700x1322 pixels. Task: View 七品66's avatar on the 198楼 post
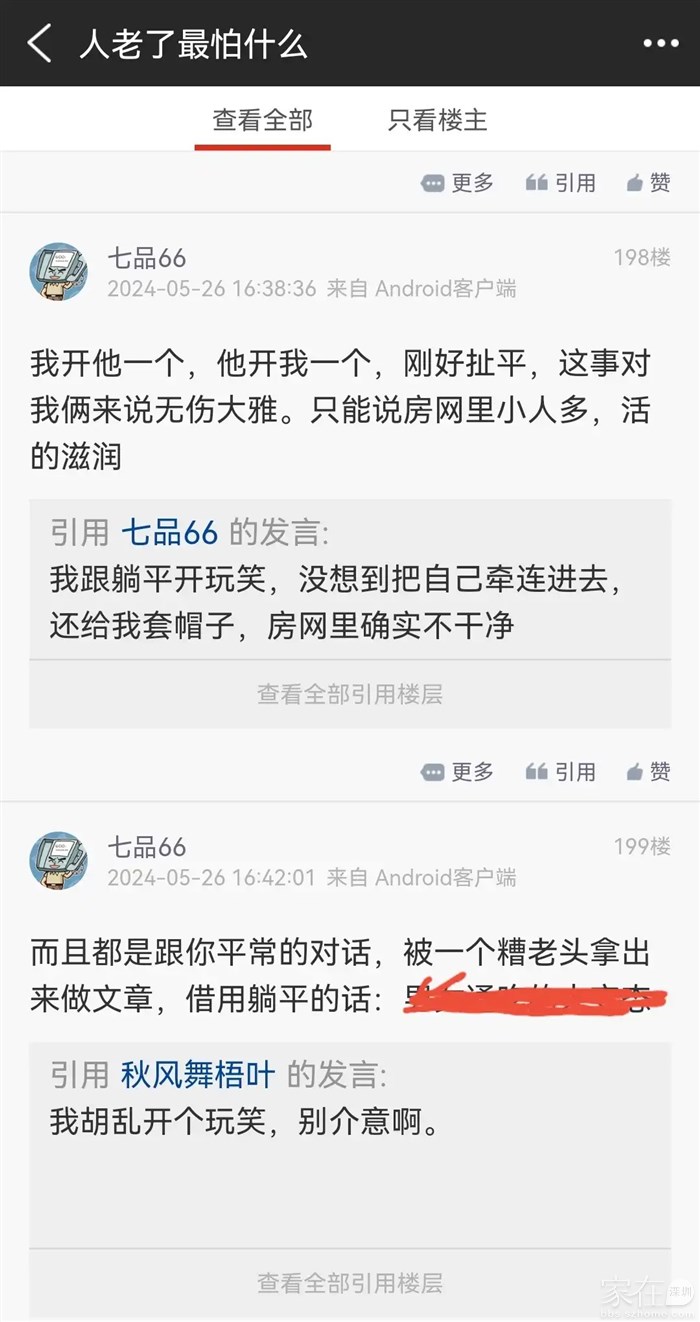pos(58,271)
